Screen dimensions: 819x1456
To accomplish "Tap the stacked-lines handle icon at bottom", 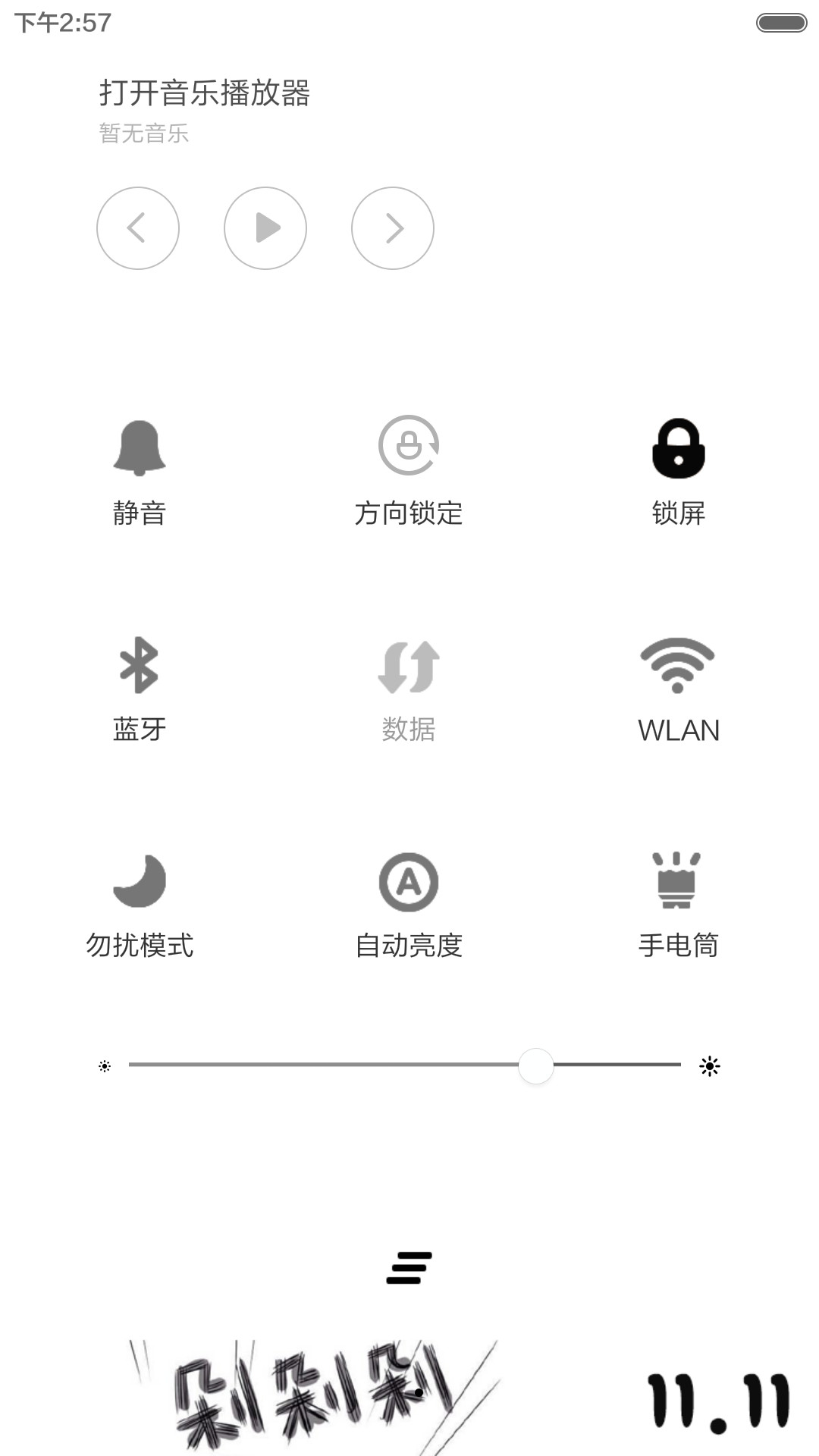I will click(409, 1268).
